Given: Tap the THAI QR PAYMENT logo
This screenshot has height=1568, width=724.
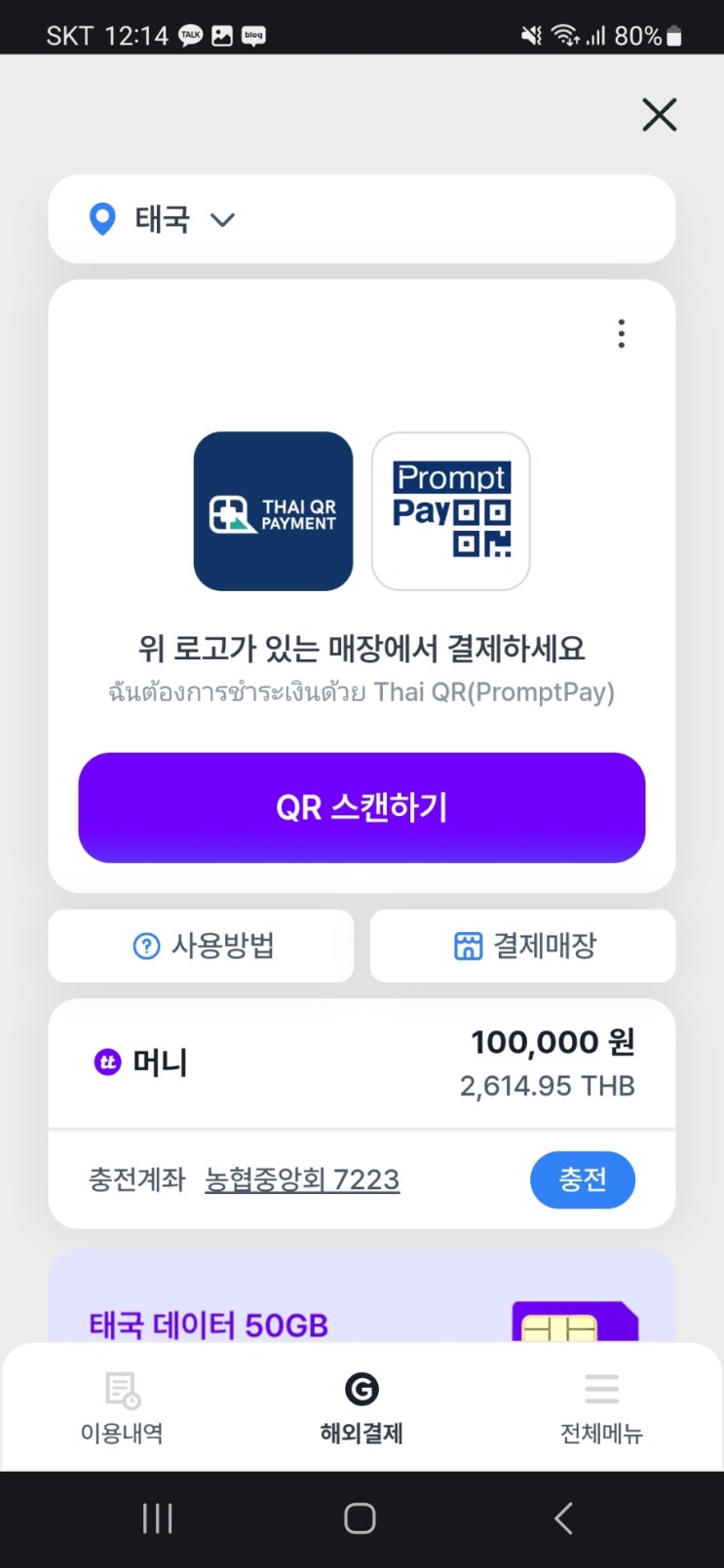Looking at the screenshot, I should point(273,510).
